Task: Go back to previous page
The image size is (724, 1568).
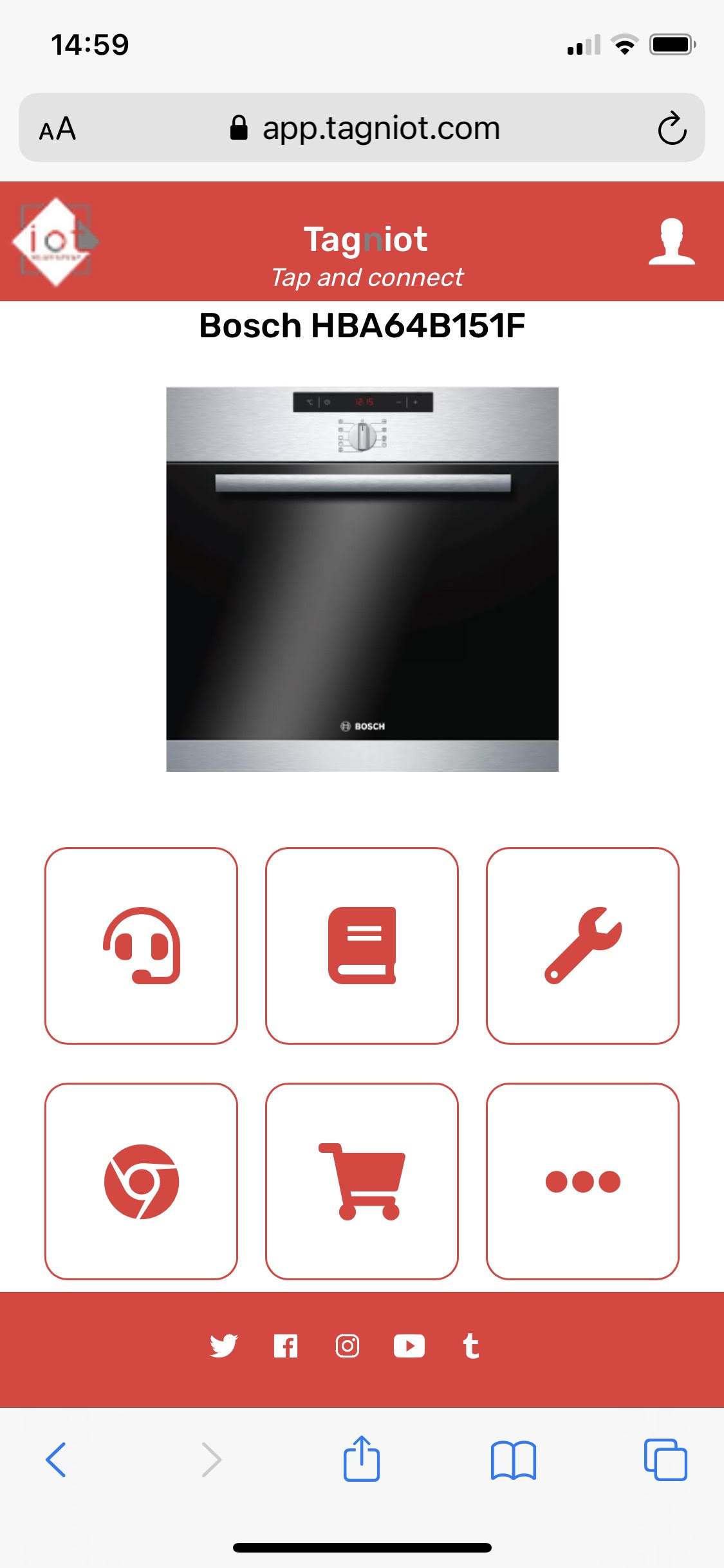Action: (x=56, y=1459)
